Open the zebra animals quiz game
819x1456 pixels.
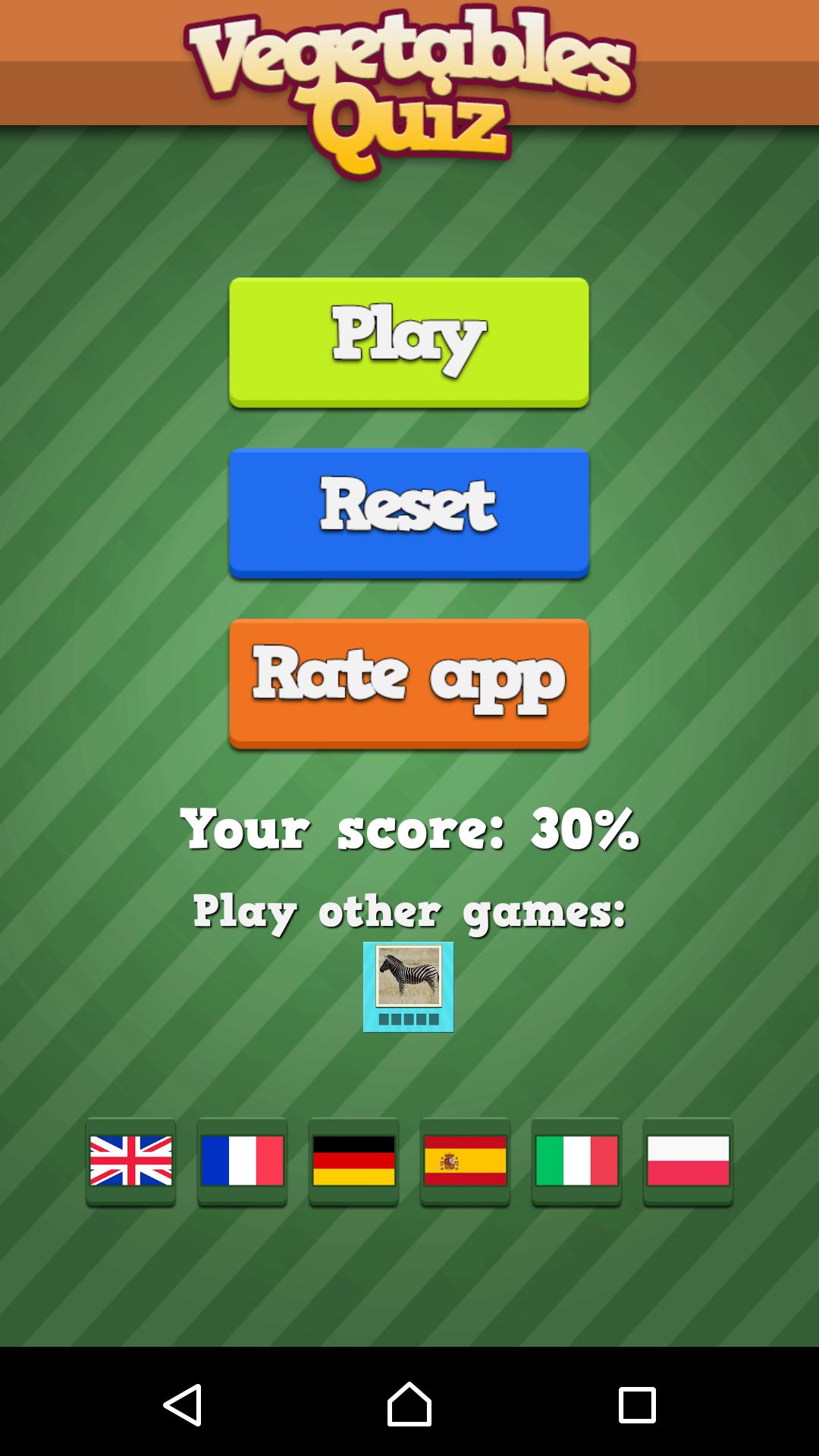(408, 987)
